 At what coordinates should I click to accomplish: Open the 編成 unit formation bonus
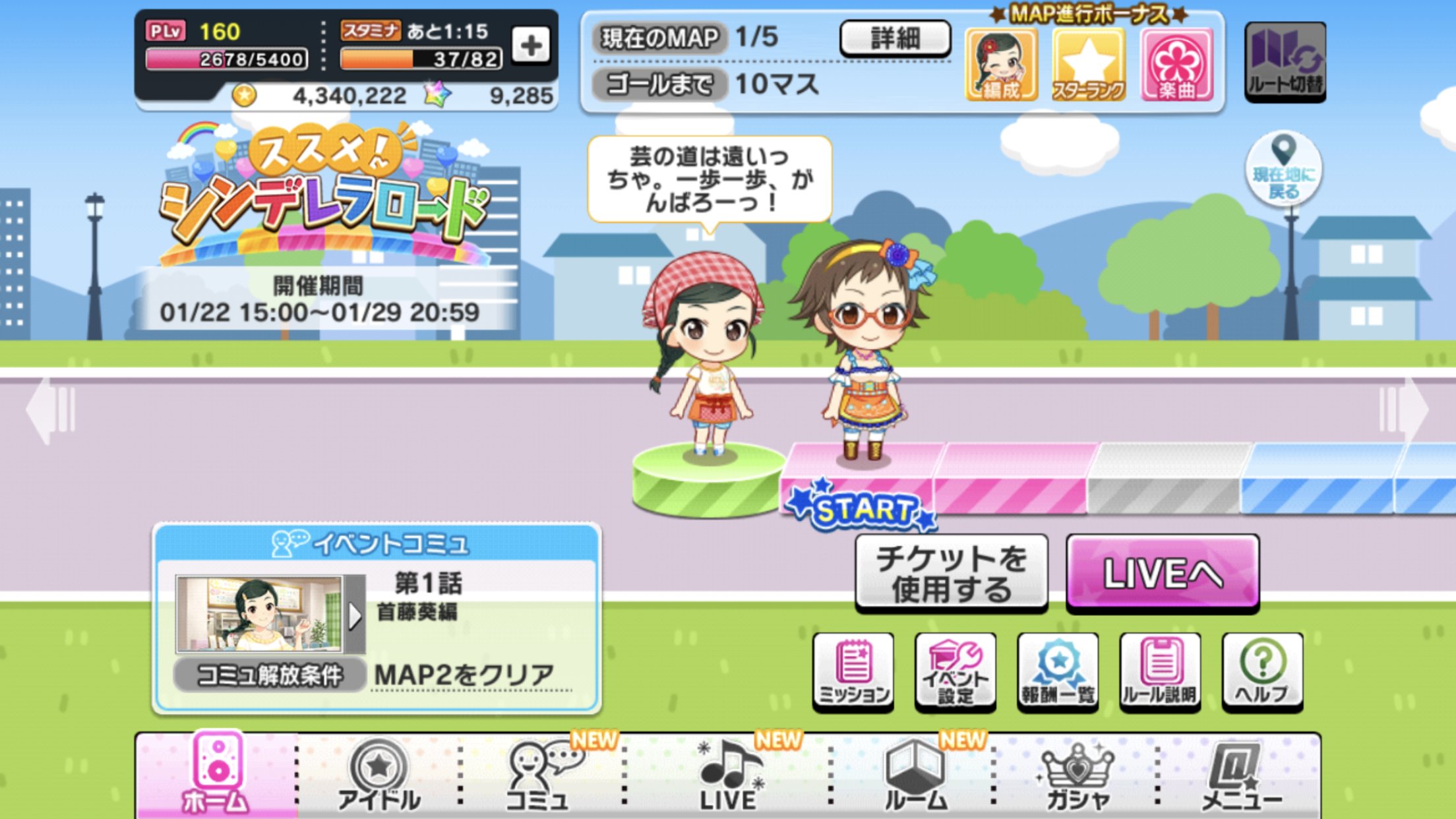click(x=1001, y=65)
